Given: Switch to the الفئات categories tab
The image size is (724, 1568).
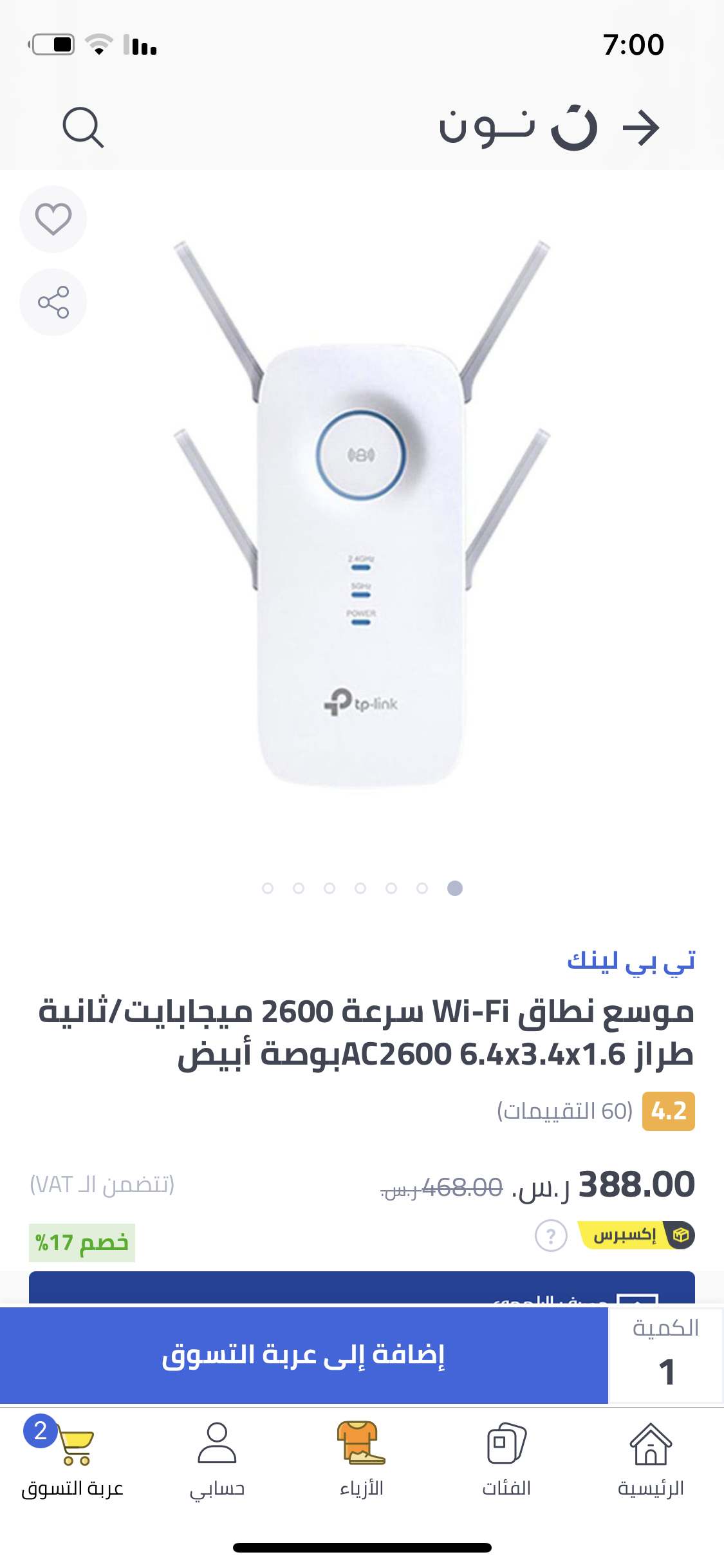Looking at the screenshot, I should click(506, 1460).
